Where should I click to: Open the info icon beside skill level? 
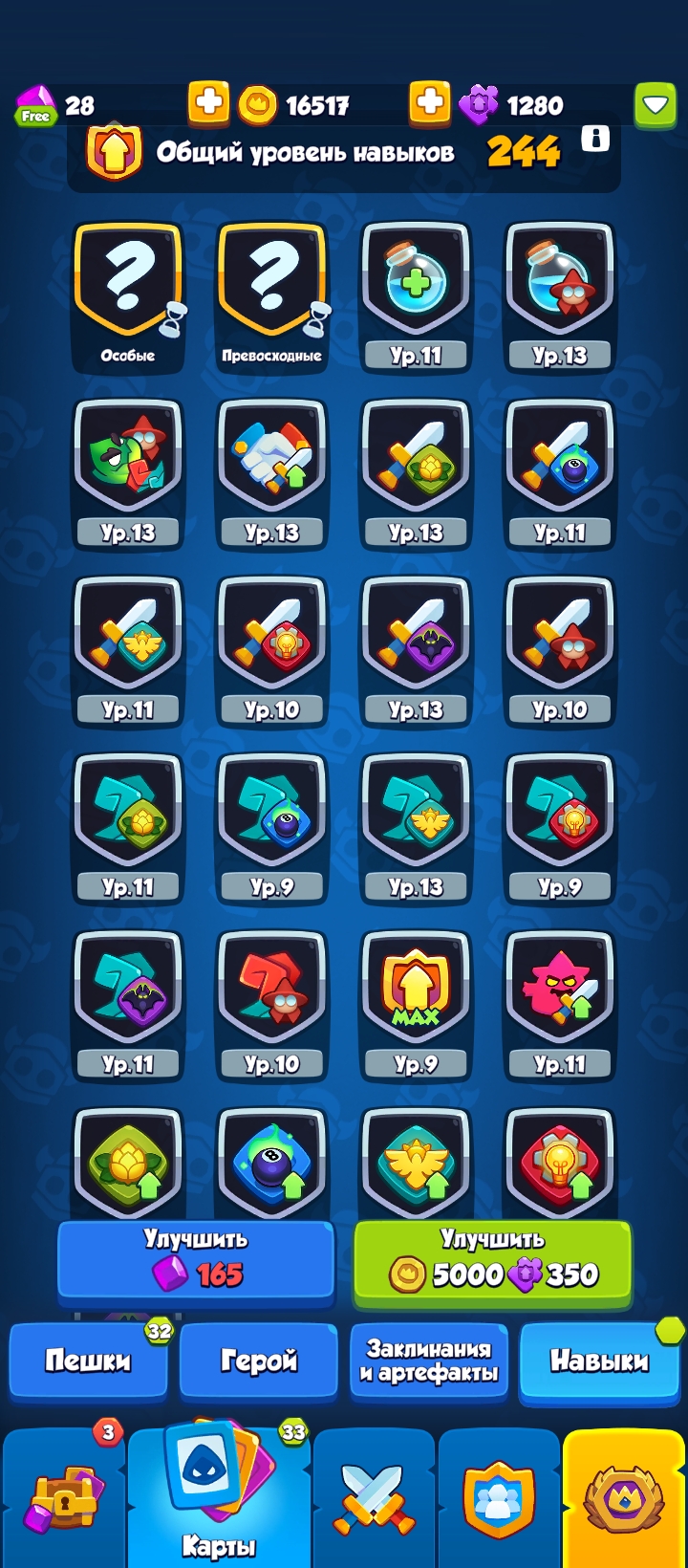point(594,139)
